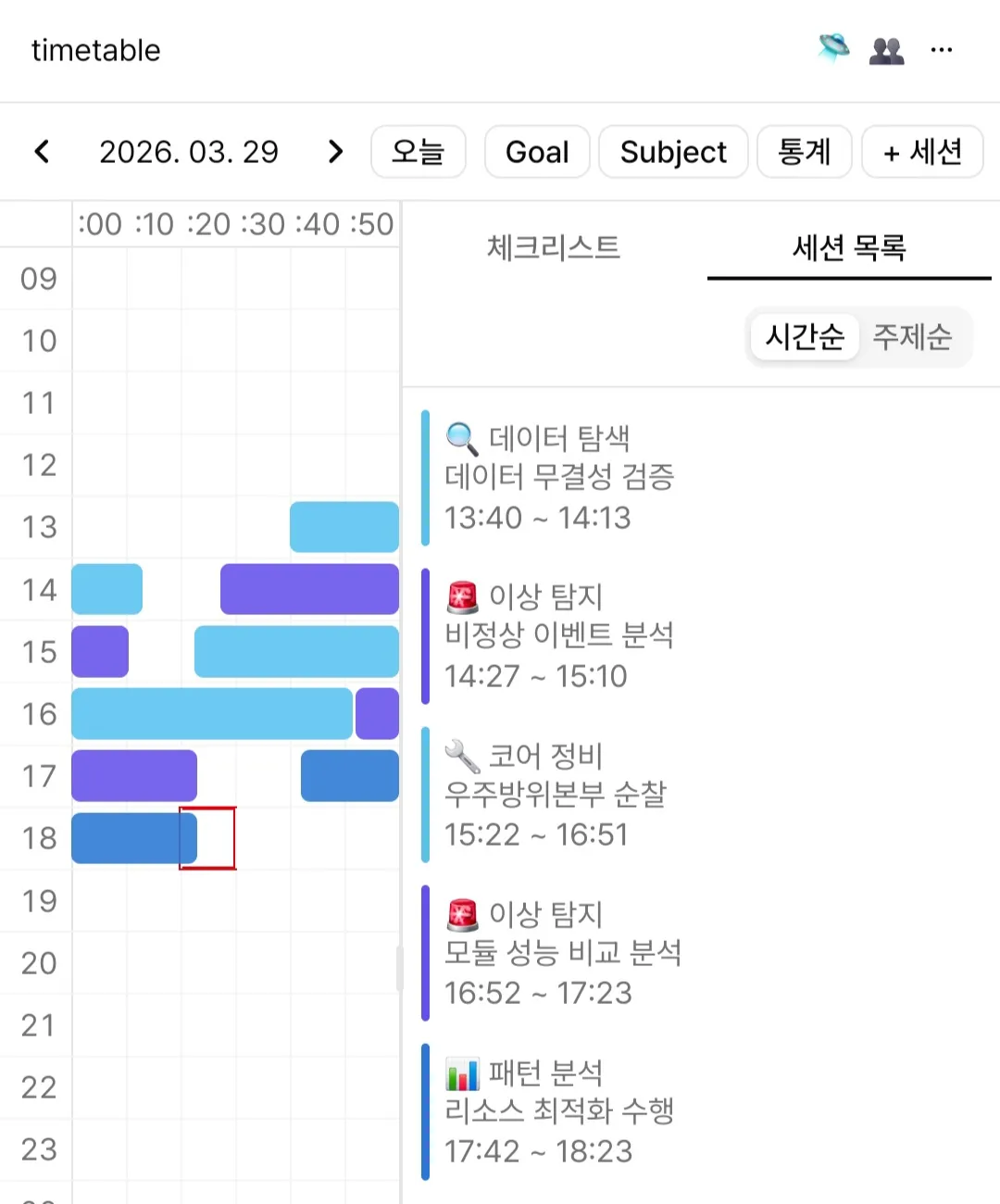Click the magnifier icon on 데이터 탐색 session

460,437
